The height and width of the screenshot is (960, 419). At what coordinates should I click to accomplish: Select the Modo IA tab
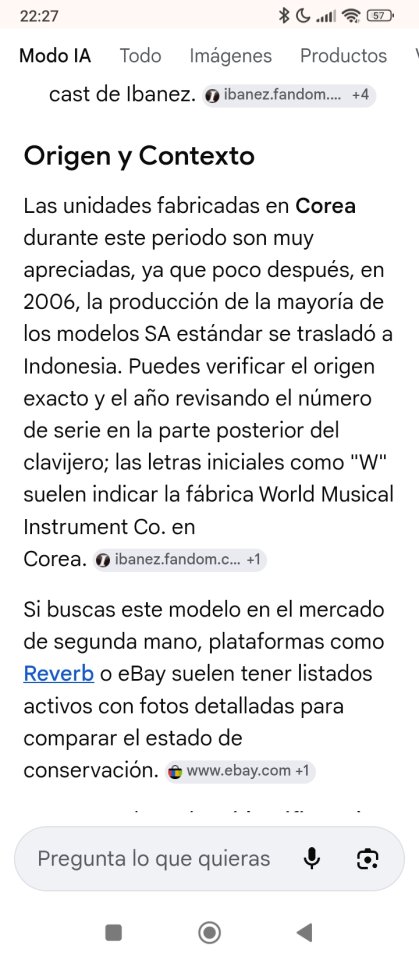pos(55,56)
